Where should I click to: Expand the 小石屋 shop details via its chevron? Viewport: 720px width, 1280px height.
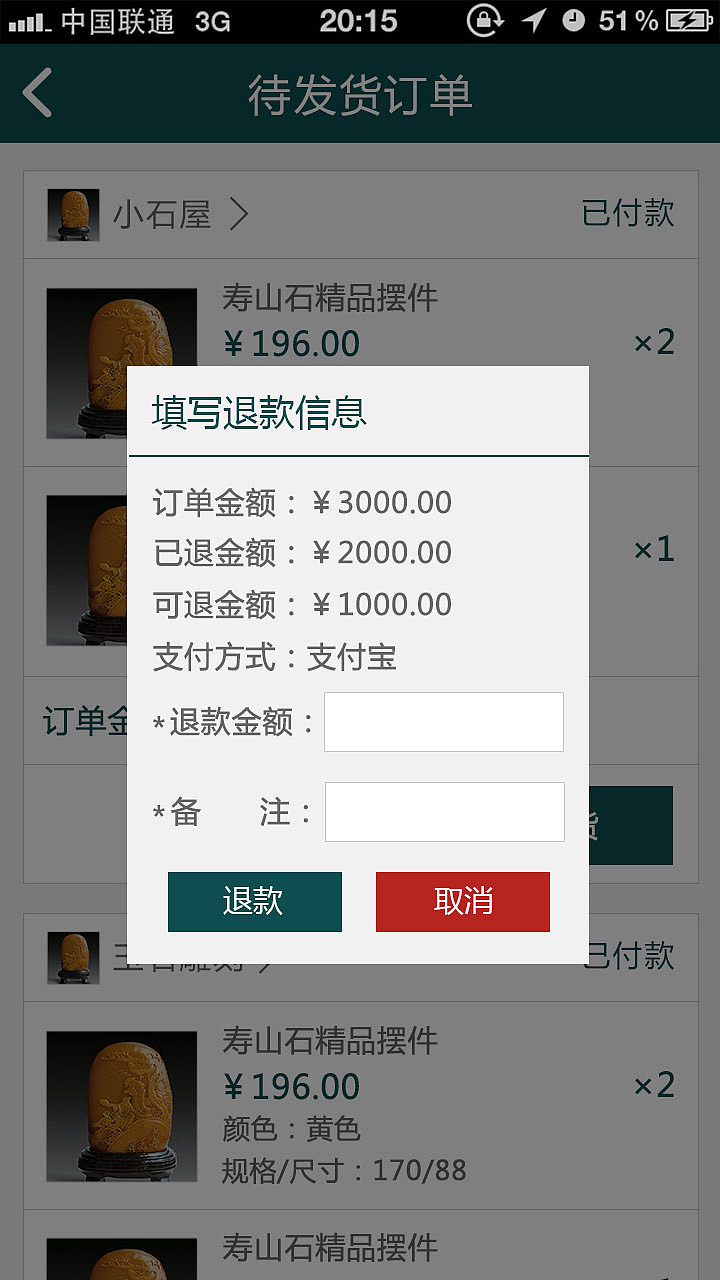click(x=240, y=213)
